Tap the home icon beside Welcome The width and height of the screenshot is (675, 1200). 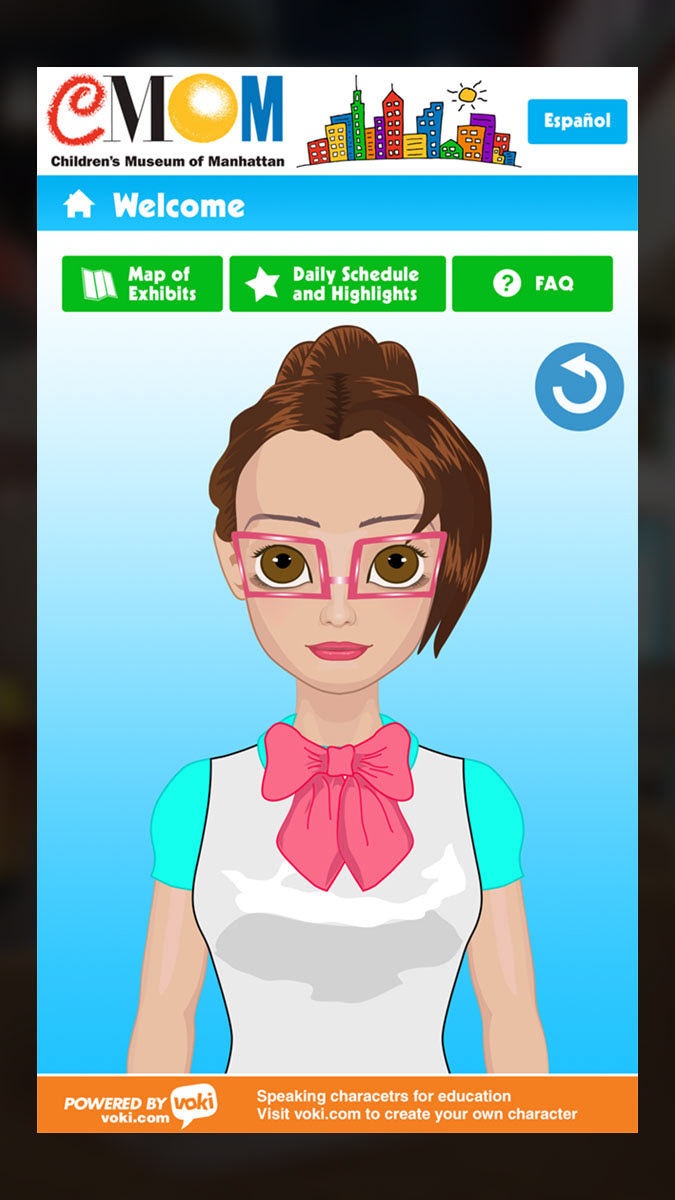tap(79, 205)
